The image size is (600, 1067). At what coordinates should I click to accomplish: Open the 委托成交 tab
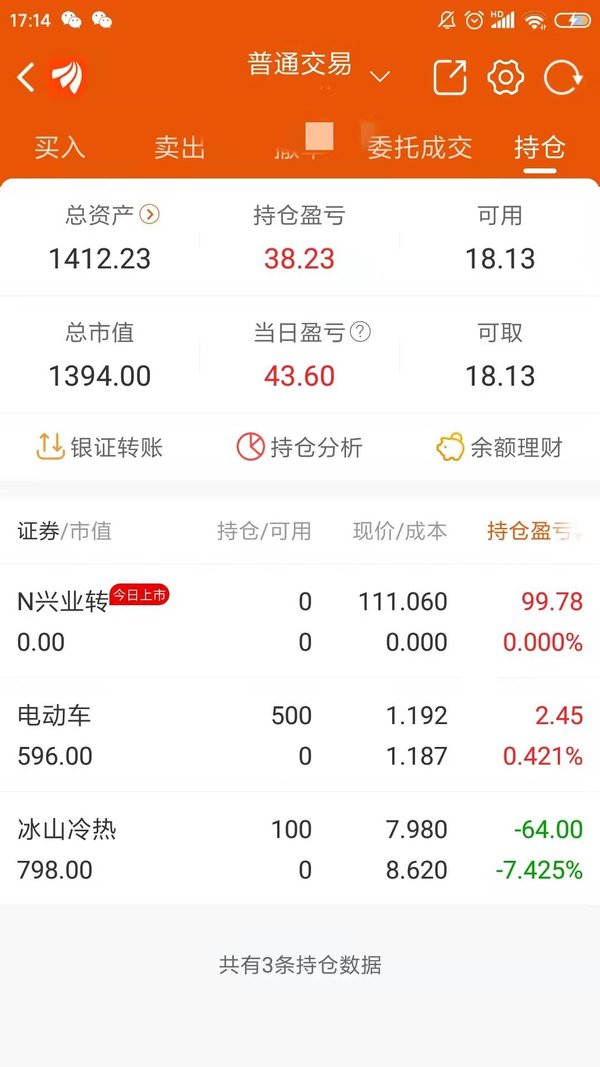[420, 147]
